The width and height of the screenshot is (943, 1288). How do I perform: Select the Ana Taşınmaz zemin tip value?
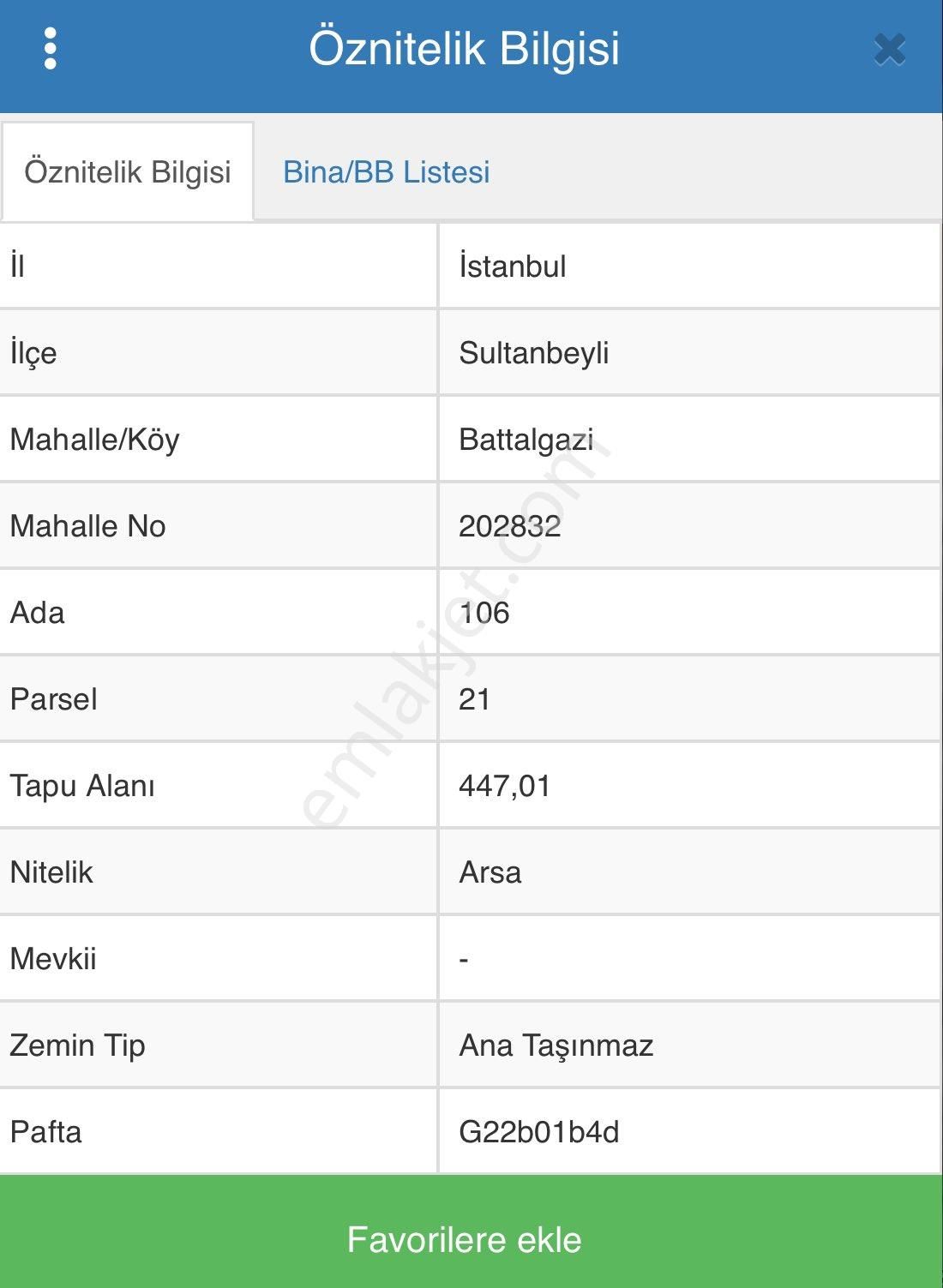556,1044
